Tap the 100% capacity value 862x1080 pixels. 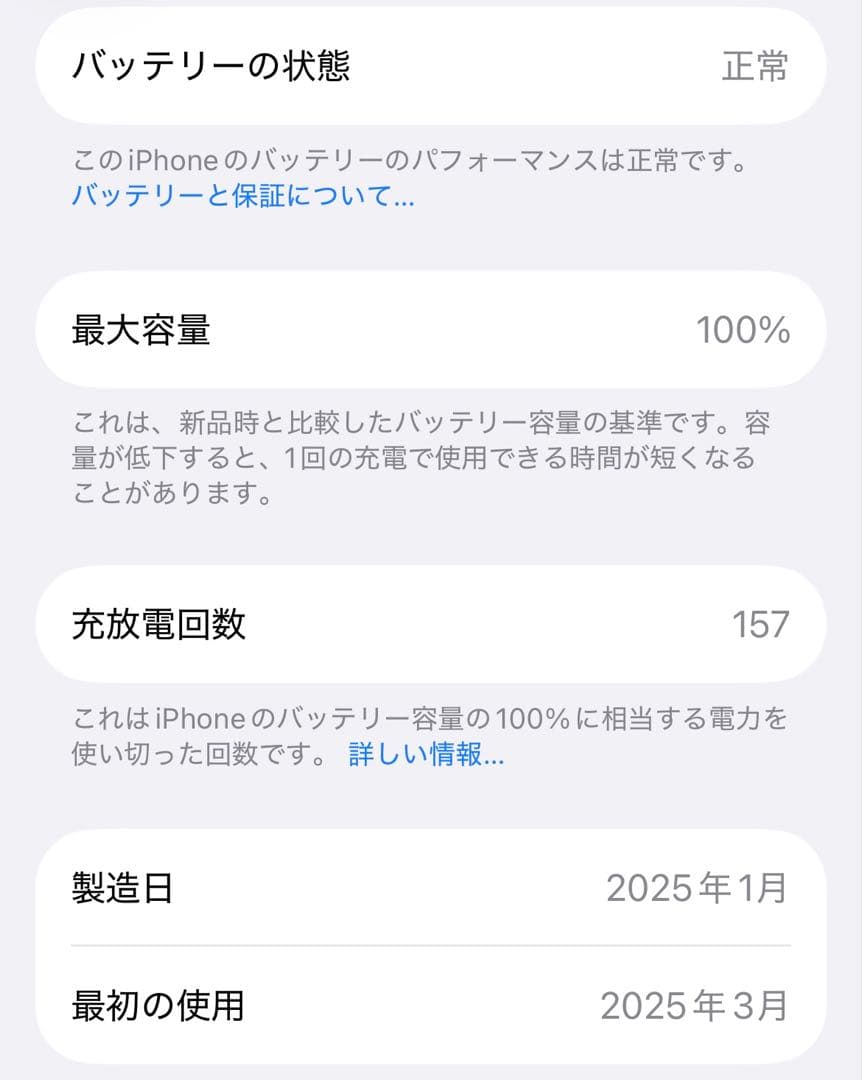point(746,330)
